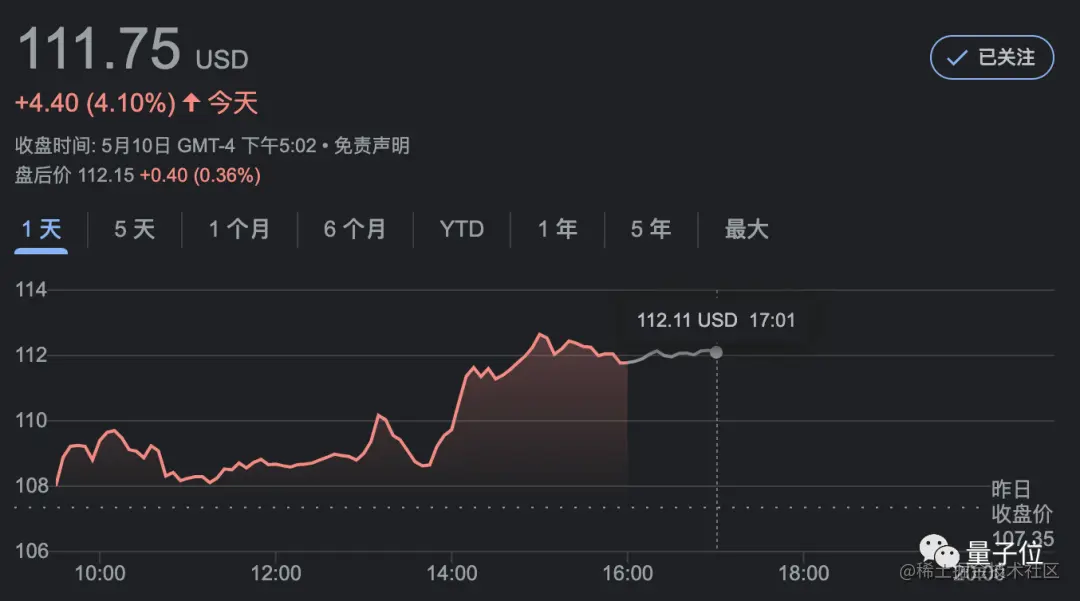Show the 1 个月 price chart
The width and height of the screenshot is (1080, 601).
click(239, 229)
